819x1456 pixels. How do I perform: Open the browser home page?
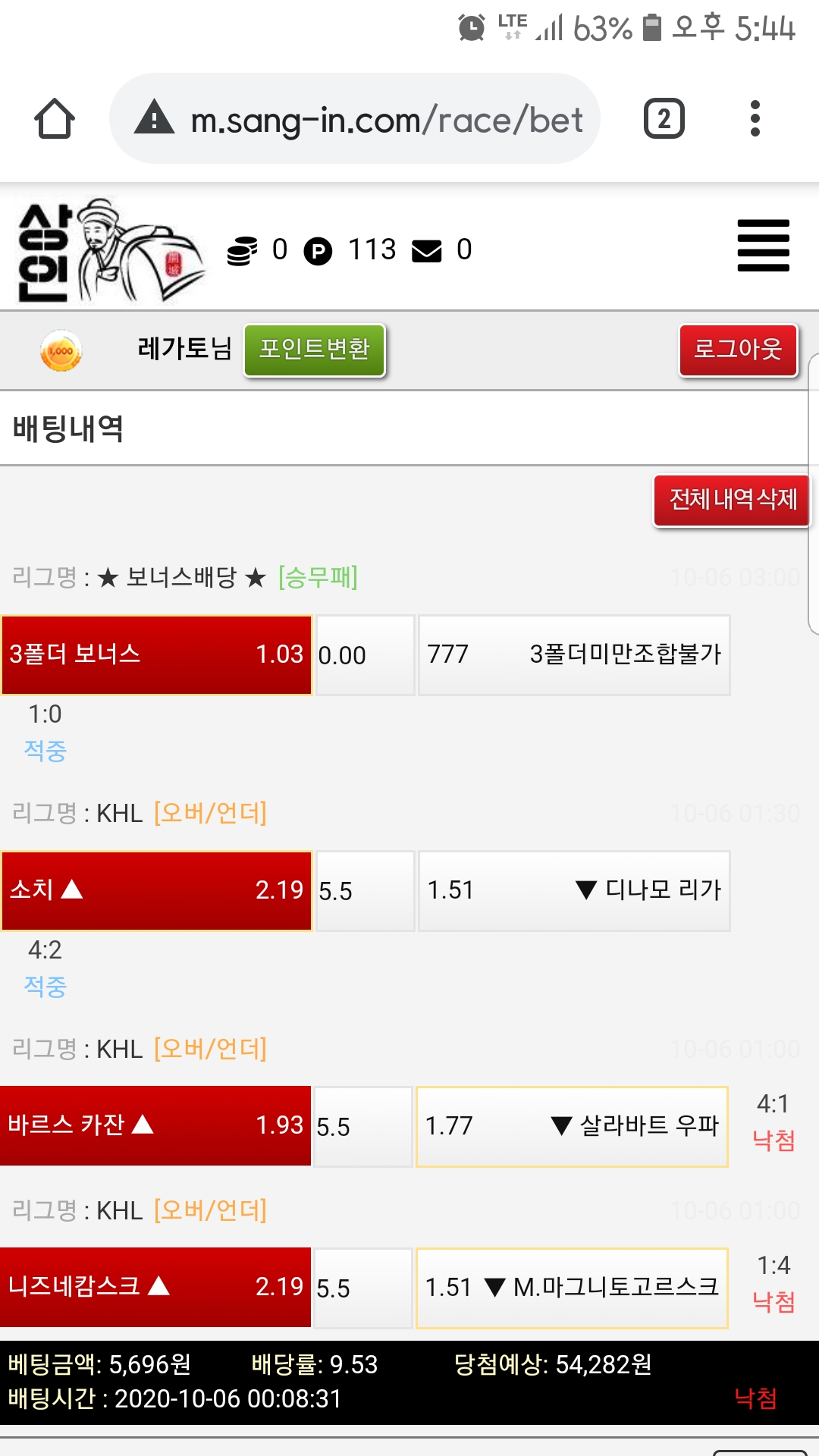pos(55,119)
